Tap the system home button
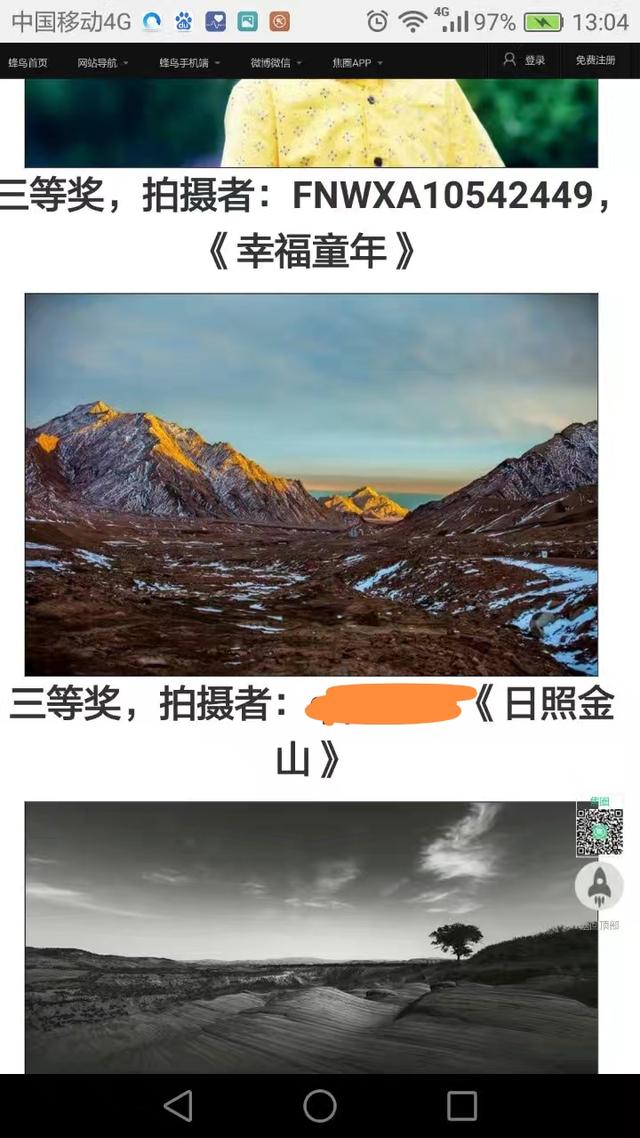 click(x=320, y=1105)
